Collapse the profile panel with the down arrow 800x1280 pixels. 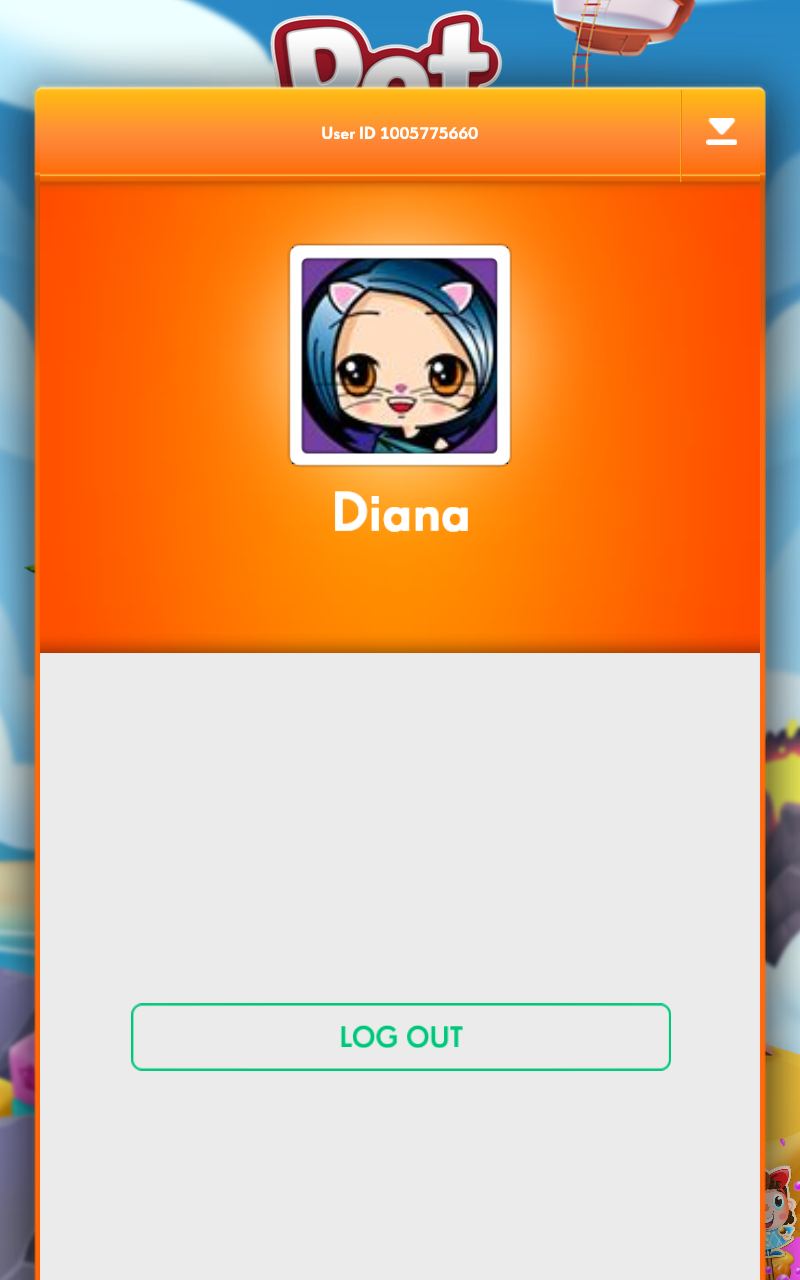721,132
